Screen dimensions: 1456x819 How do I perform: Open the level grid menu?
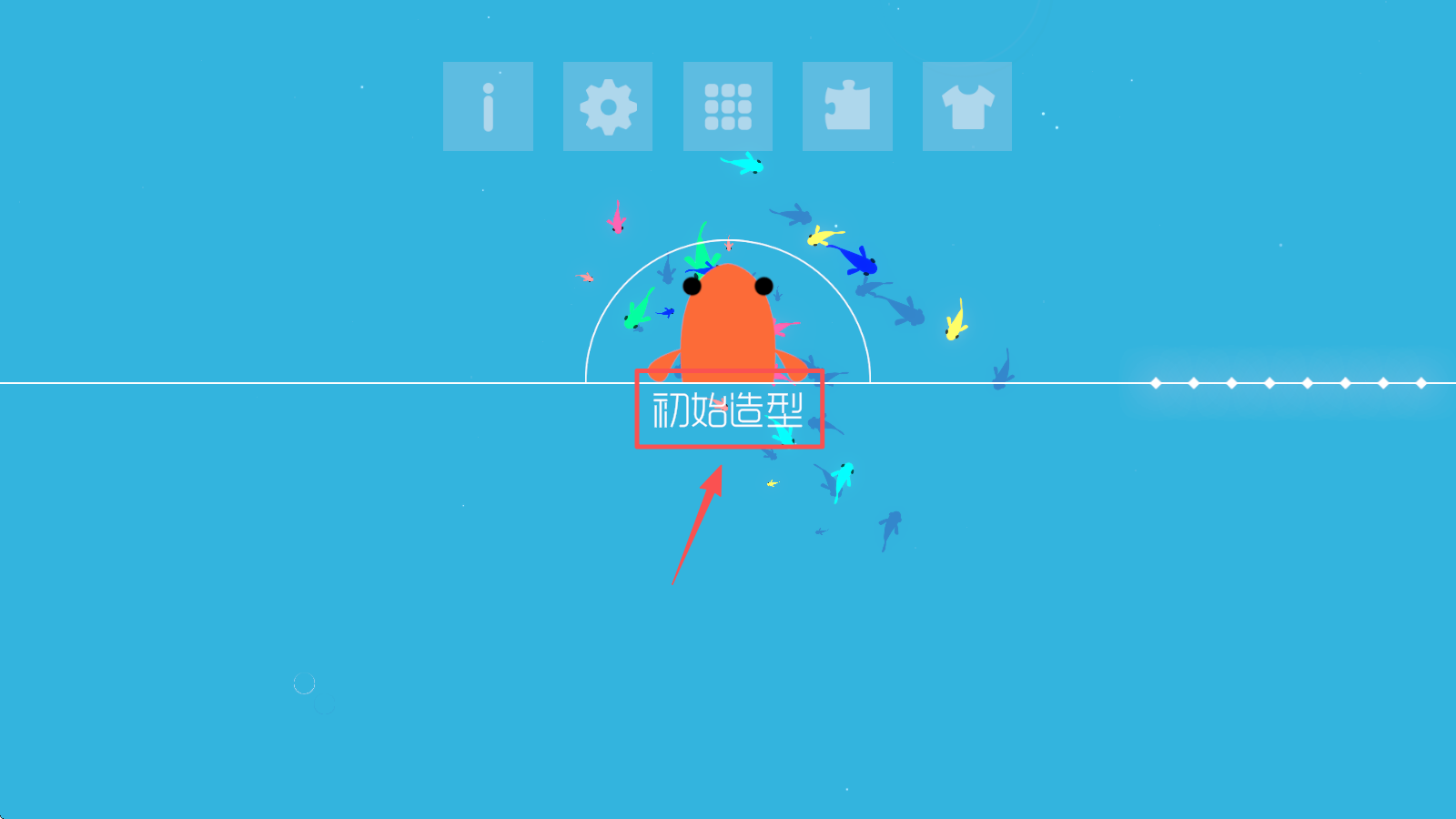click(x=728, y=106)
